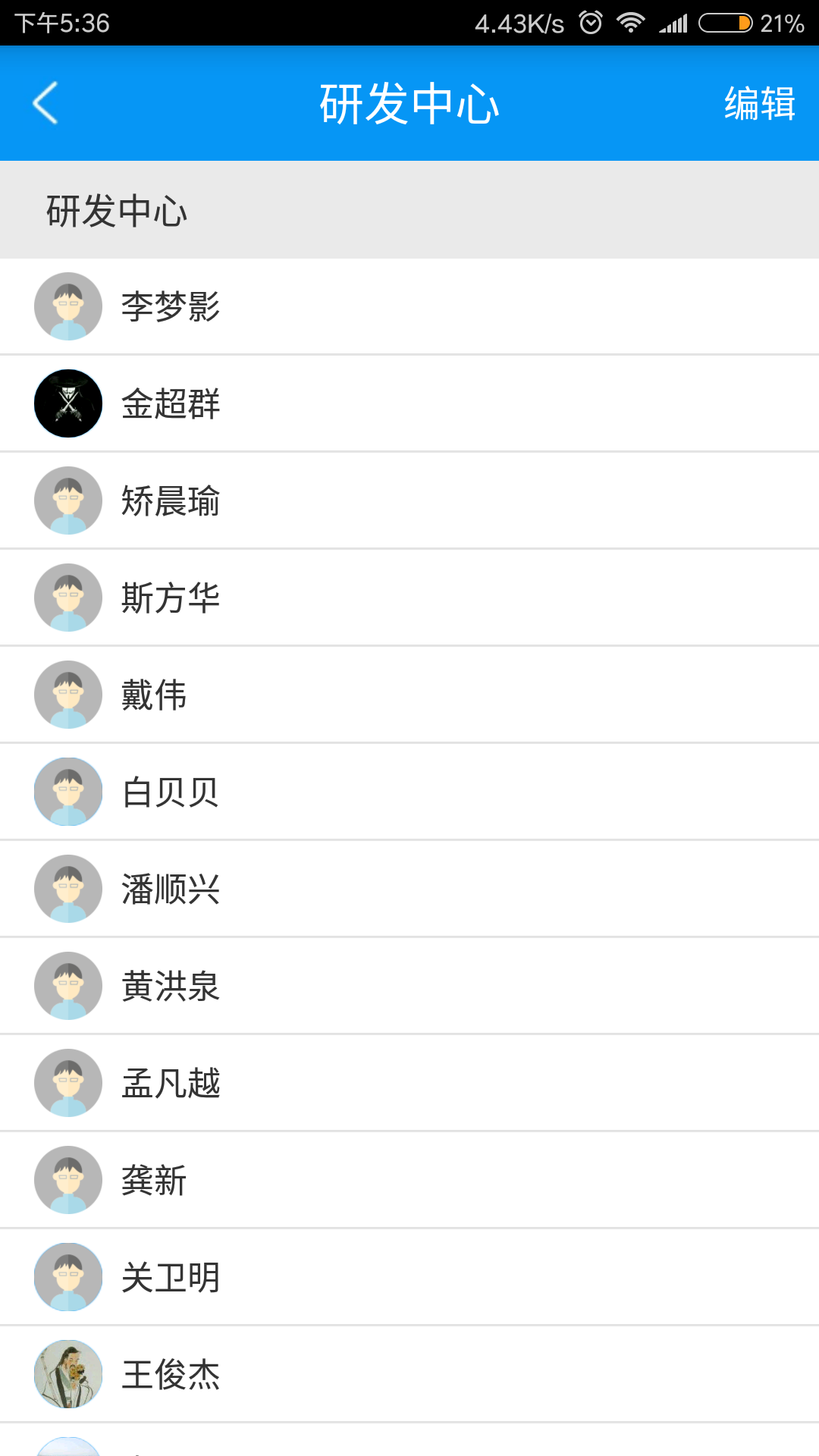Open contact 李梦影

409,306
